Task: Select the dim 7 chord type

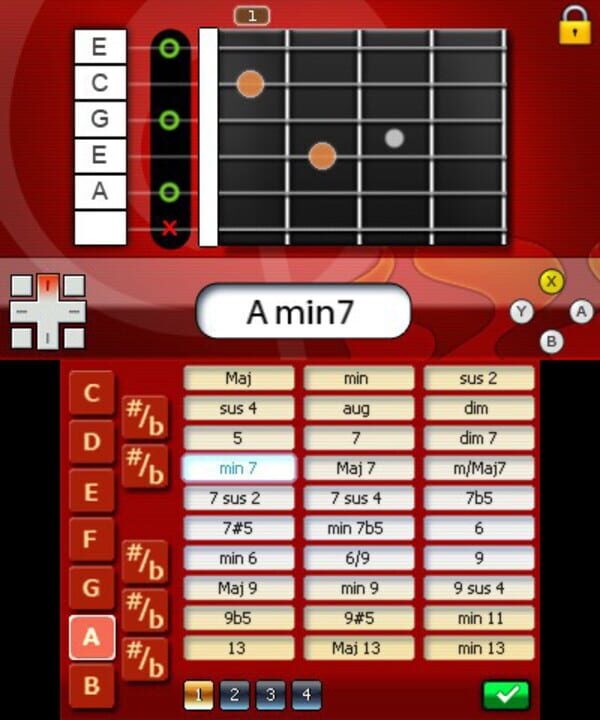Action: coord(478,438)
